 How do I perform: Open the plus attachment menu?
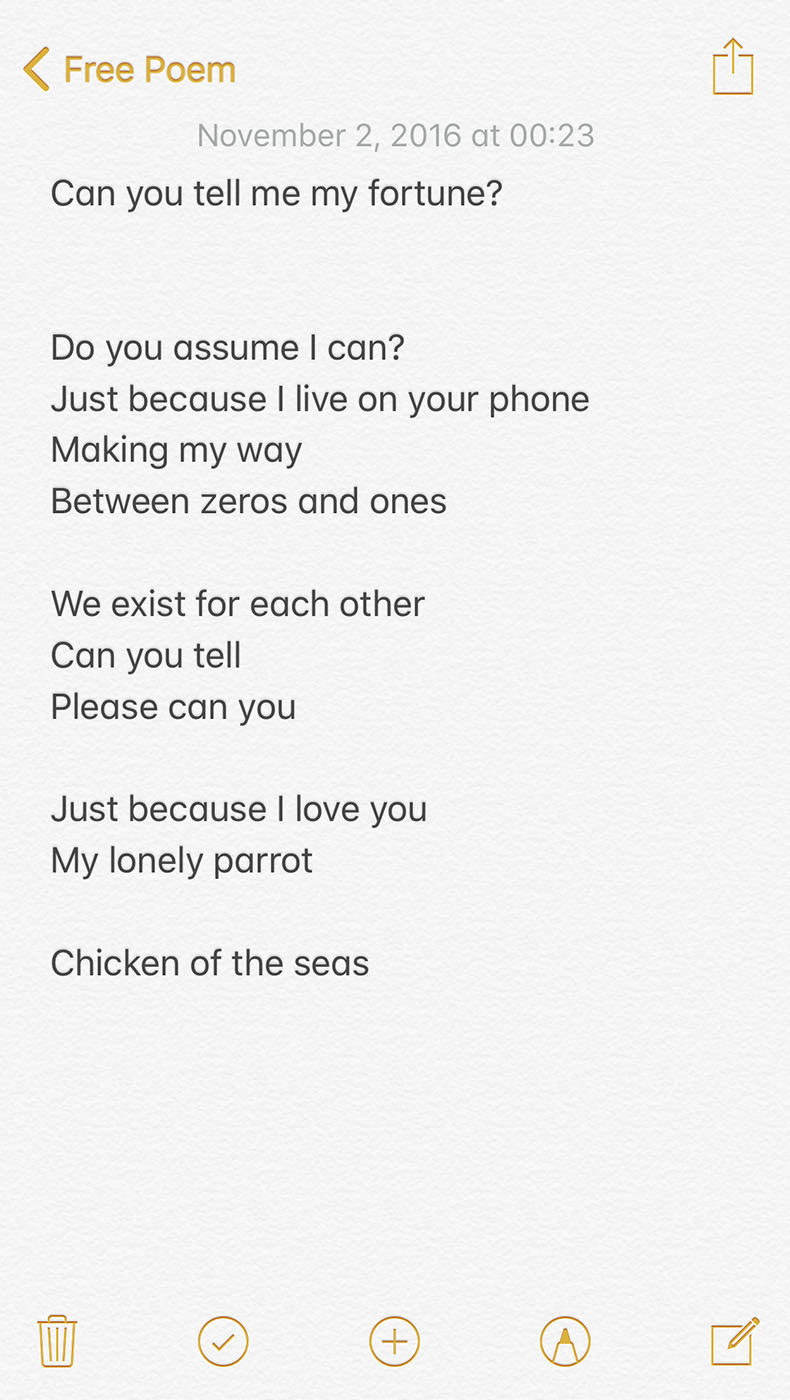pyautogui.click(x=395, y=1341)
